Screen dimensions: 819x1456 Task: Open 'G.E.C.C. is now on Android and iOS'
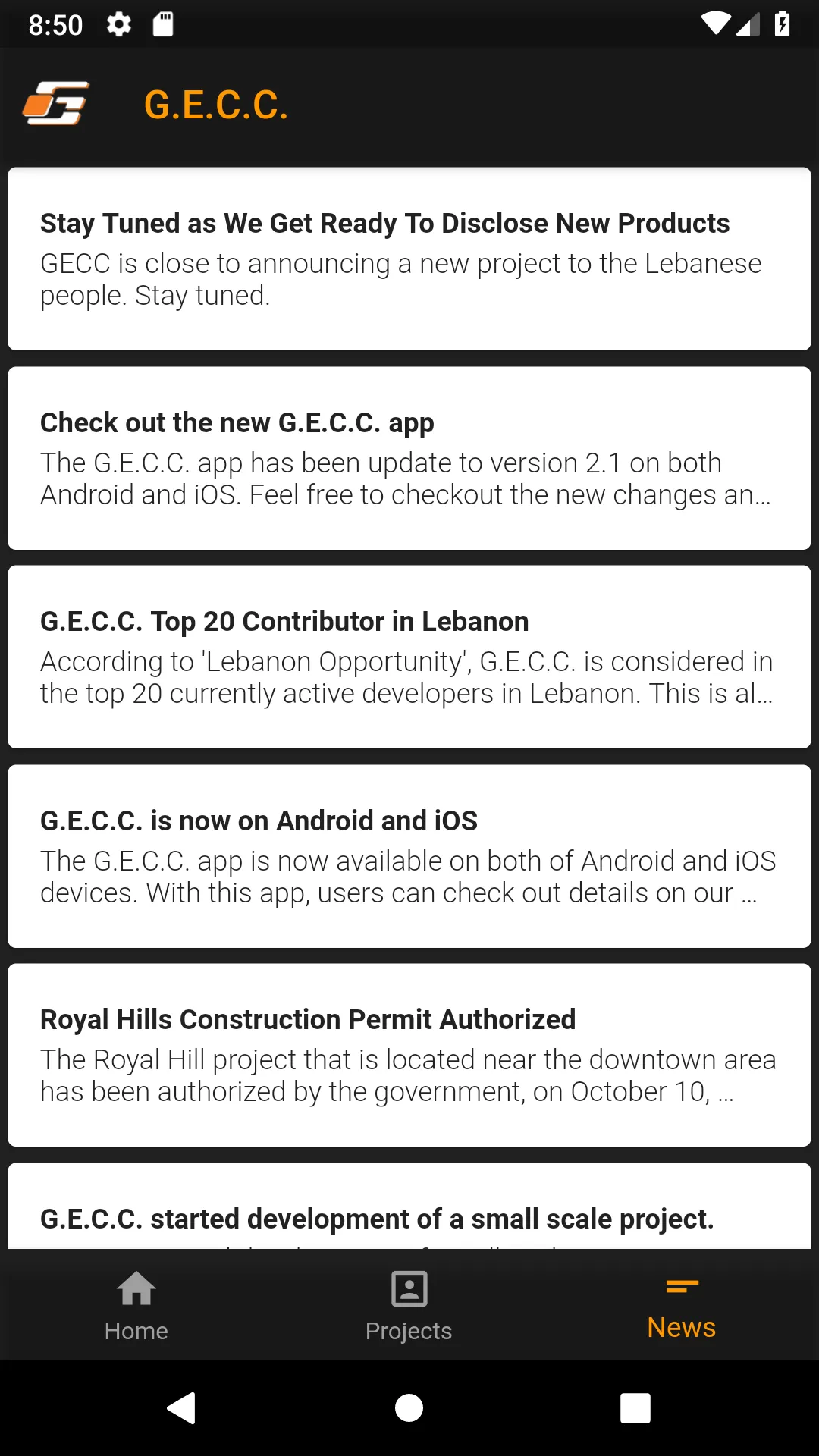tap(409, 856)
